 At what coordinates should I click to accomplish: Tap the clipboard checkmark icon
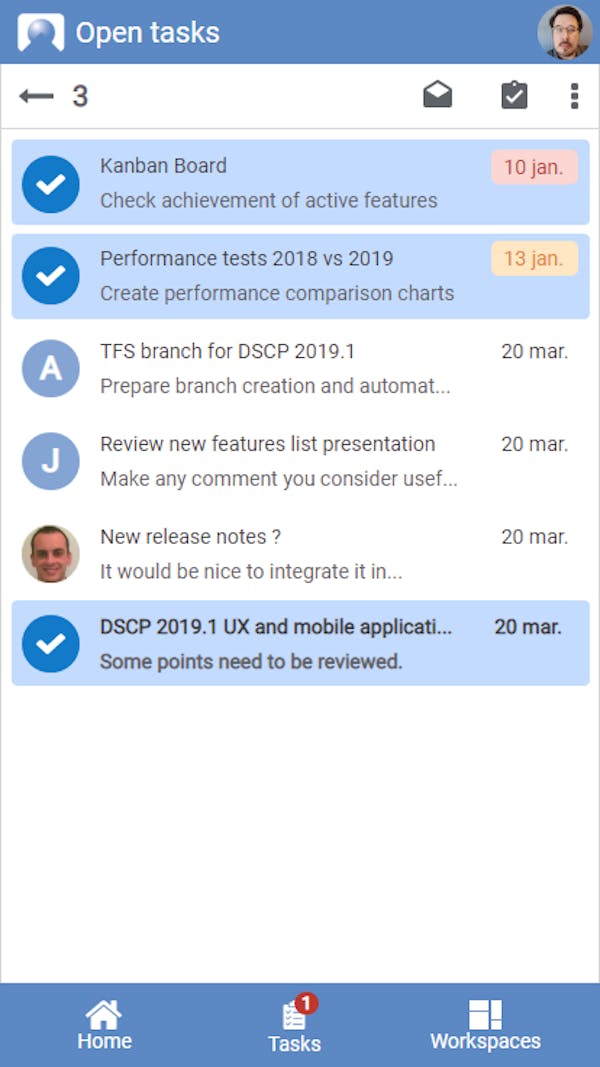pos(514,96)
